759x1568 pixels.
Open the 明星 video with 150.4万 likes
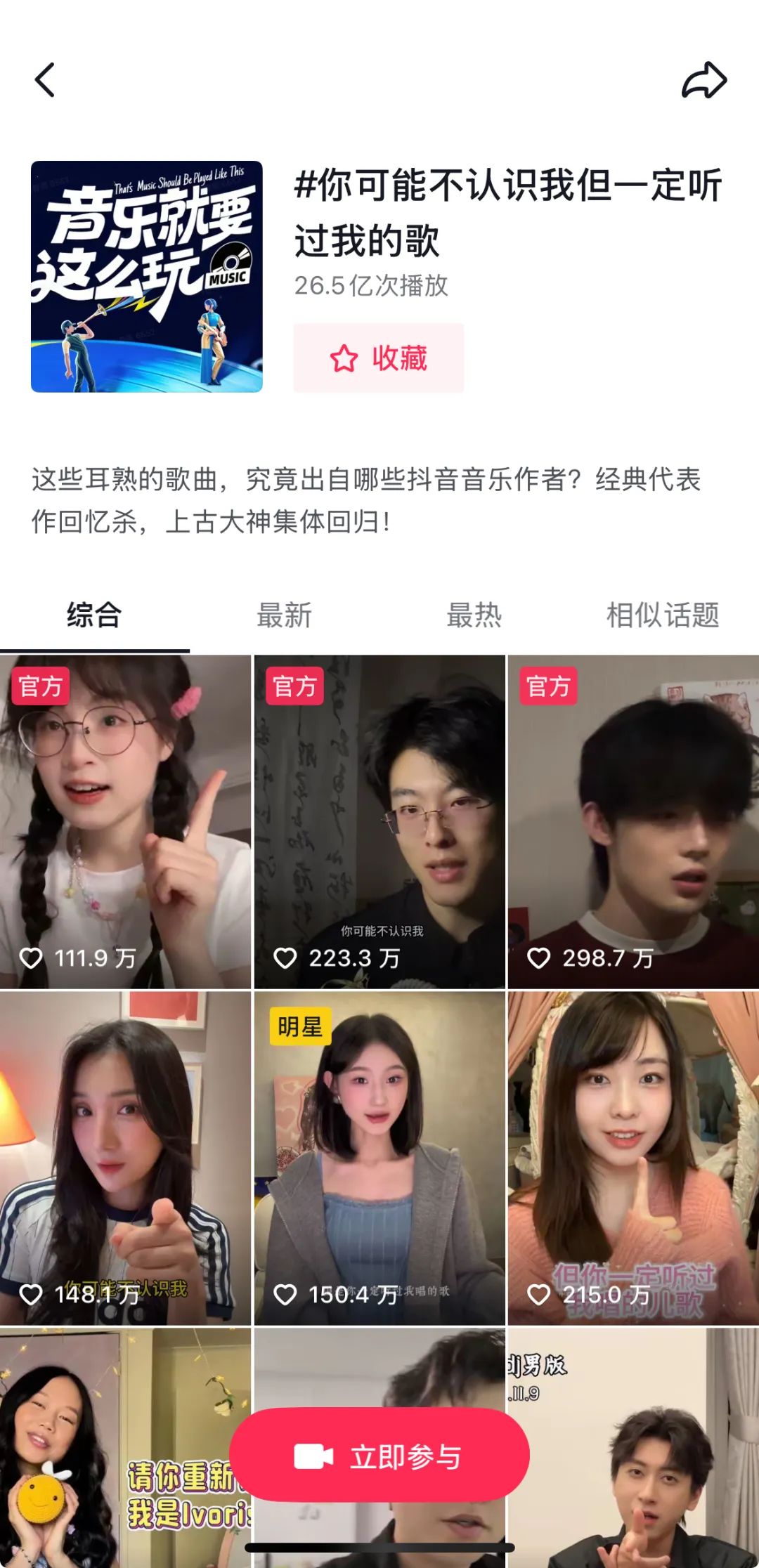(x=379, y=1158)
